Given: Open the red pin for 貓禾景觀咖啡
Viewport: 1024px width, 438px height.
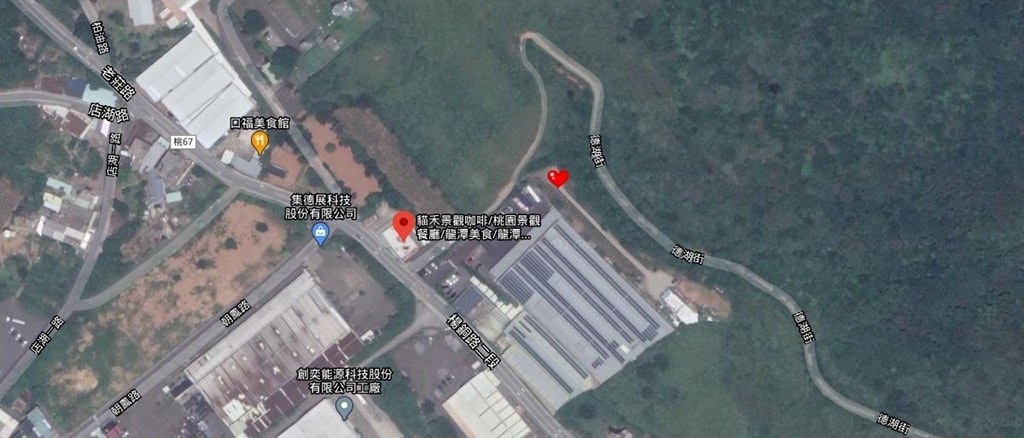Looking at the screenshot, I should point(403,224).
